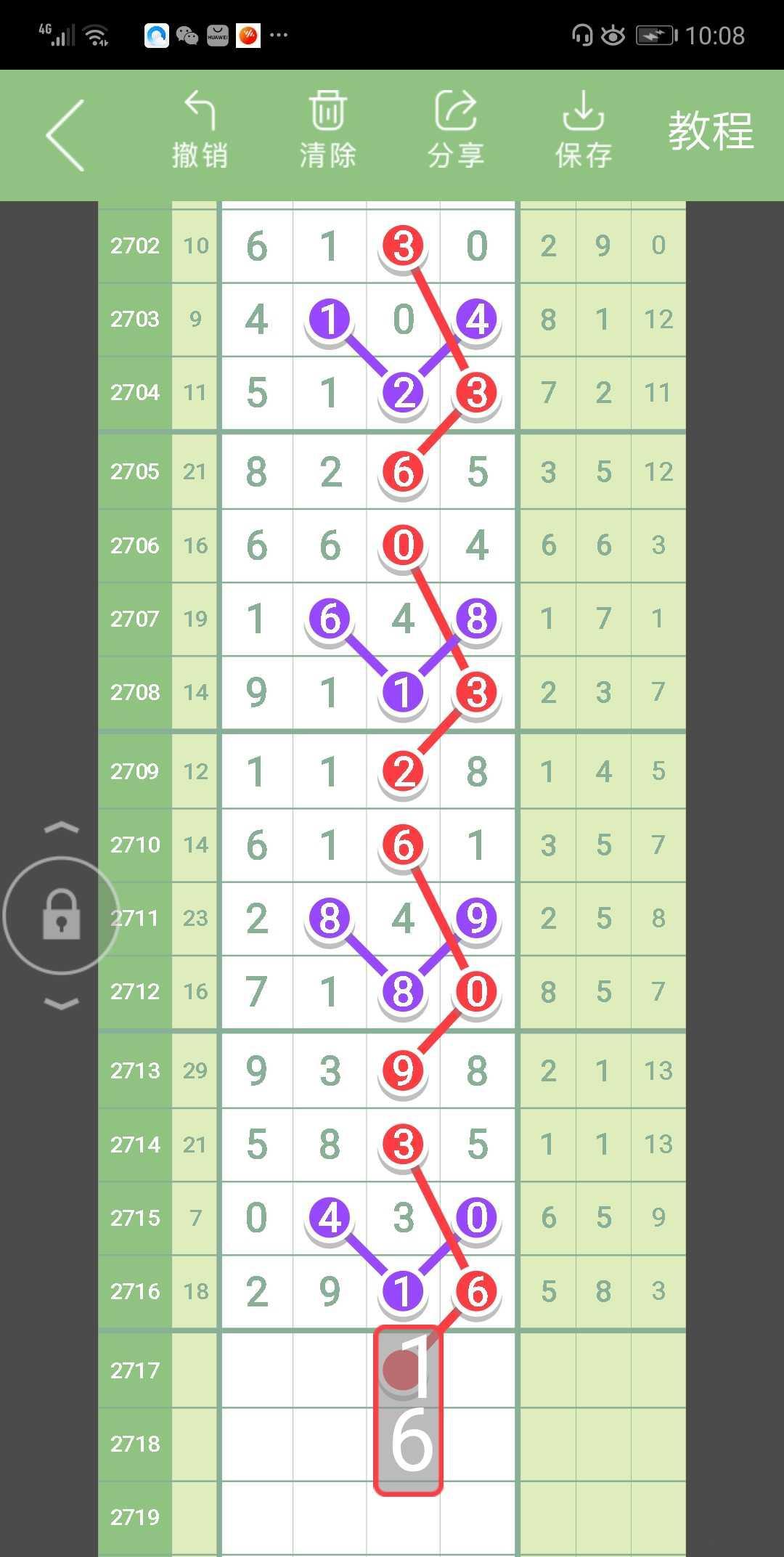This screenshot has width=784, height=1557.
Task: Go back with the top-left arrow
Action: (x=65, y=135)
